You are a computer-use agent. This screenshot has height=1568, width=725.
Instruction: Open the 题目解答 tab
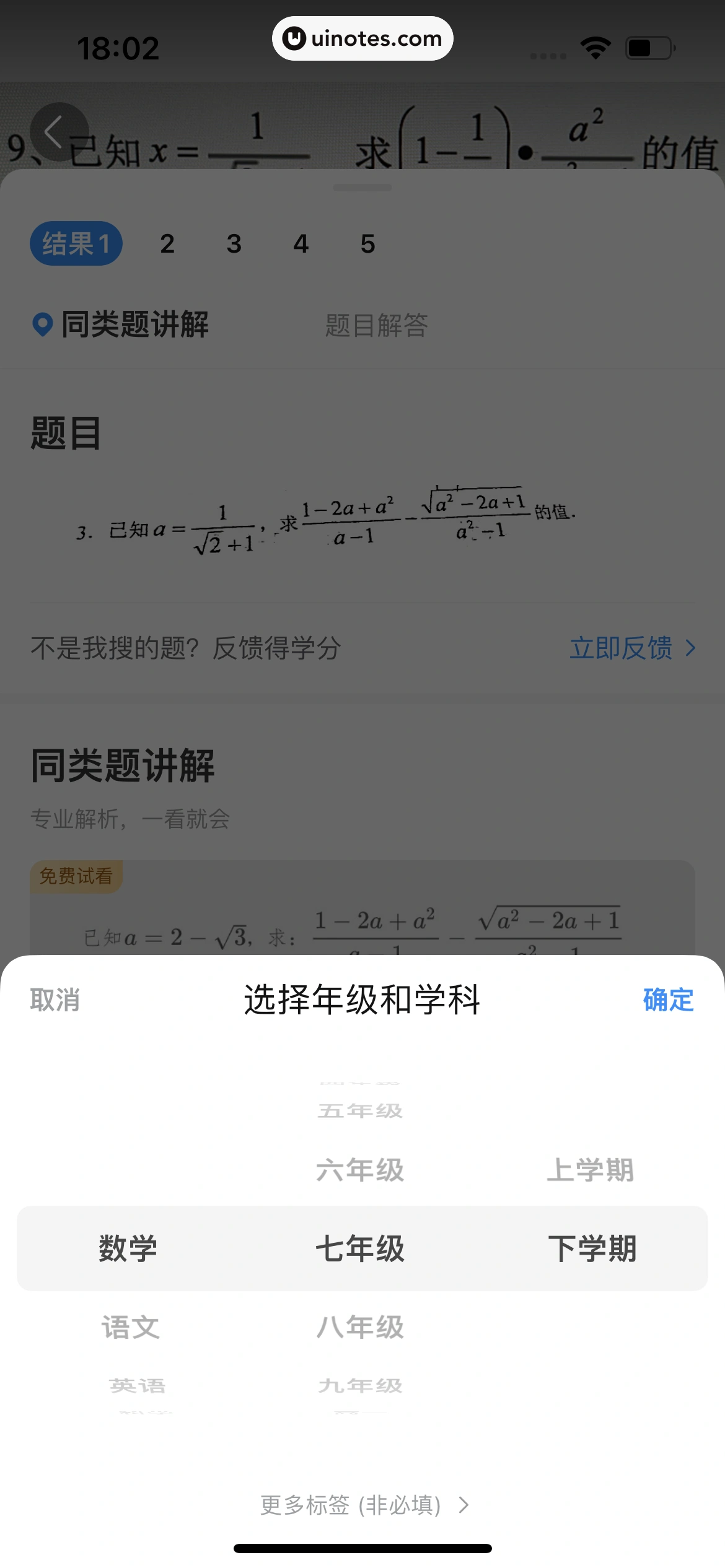click(x=377, y=325)
